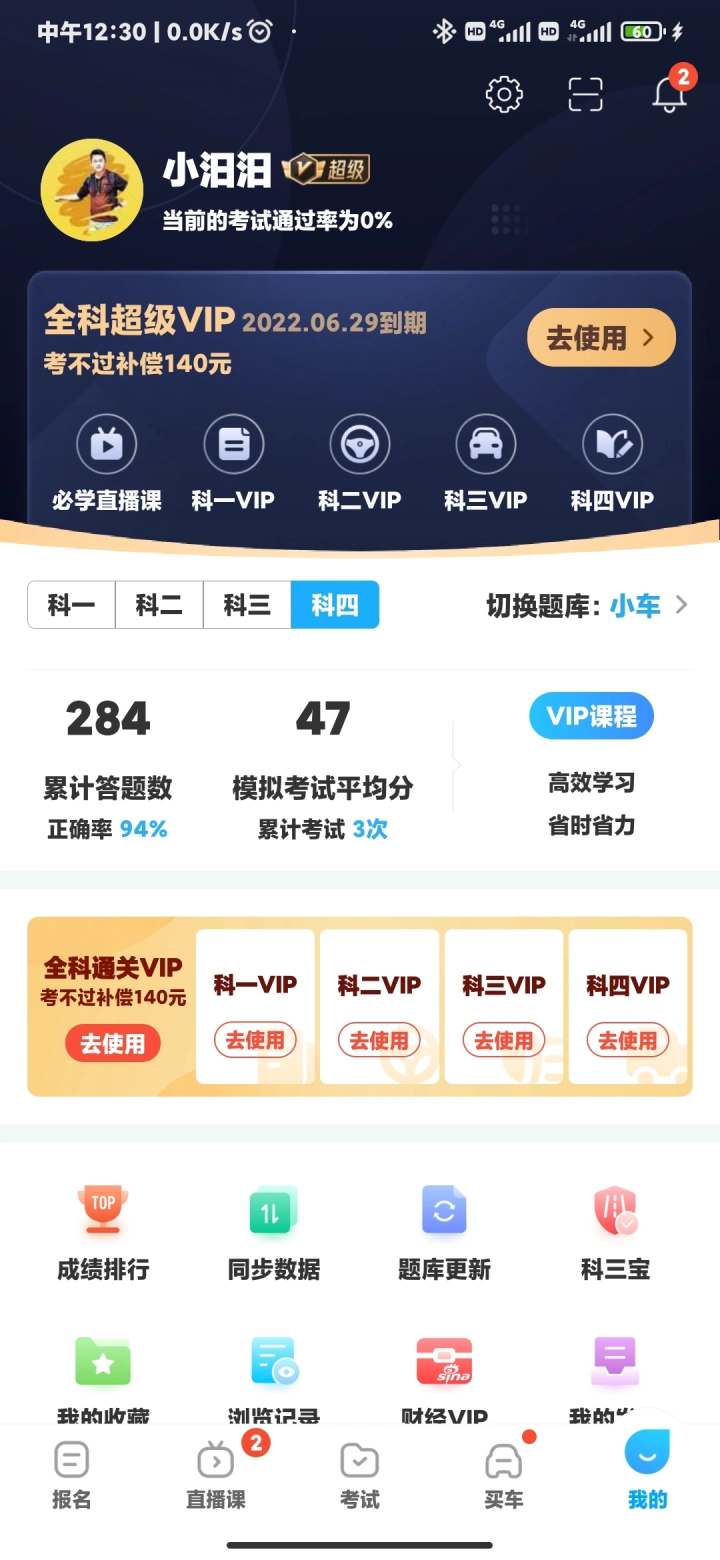Open the settings gear icon
This screenshot has height=1560, width=720.
tap(504, 94)
